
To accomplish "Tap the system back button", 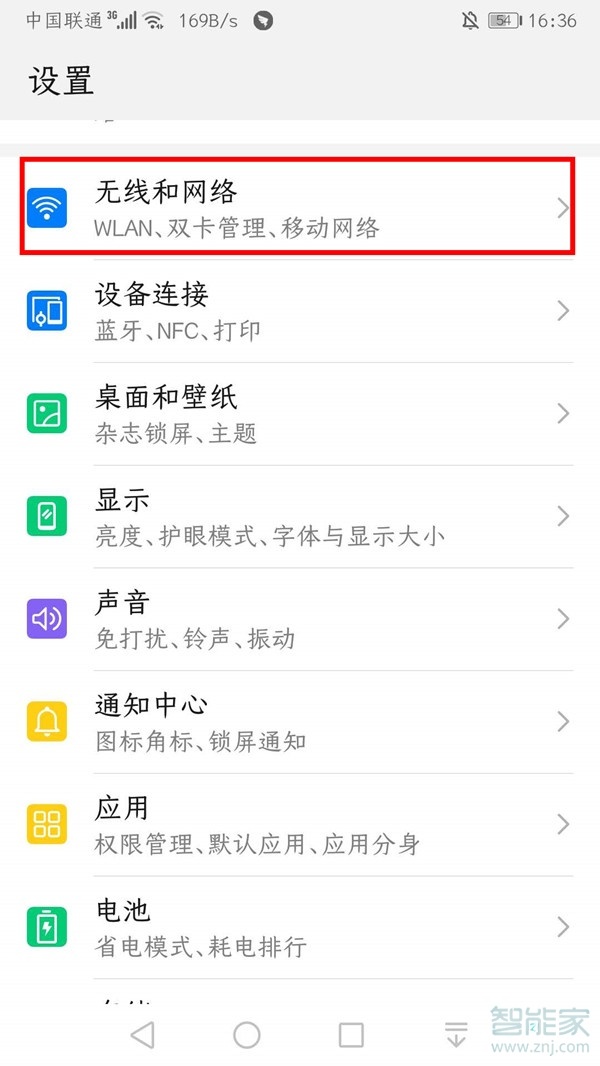I will click(x=143, y=1035).
